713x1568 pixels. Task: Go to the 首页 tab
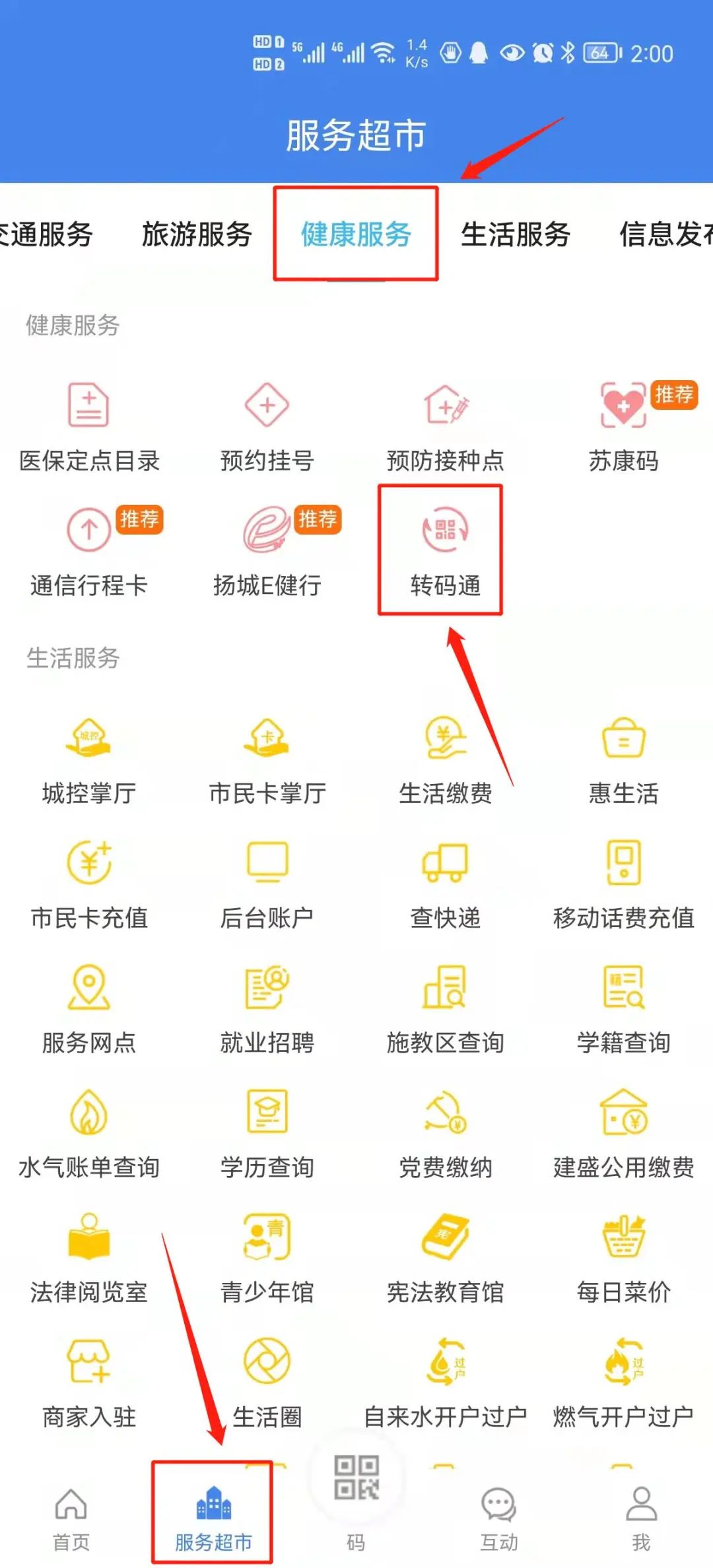point(71,1518)
